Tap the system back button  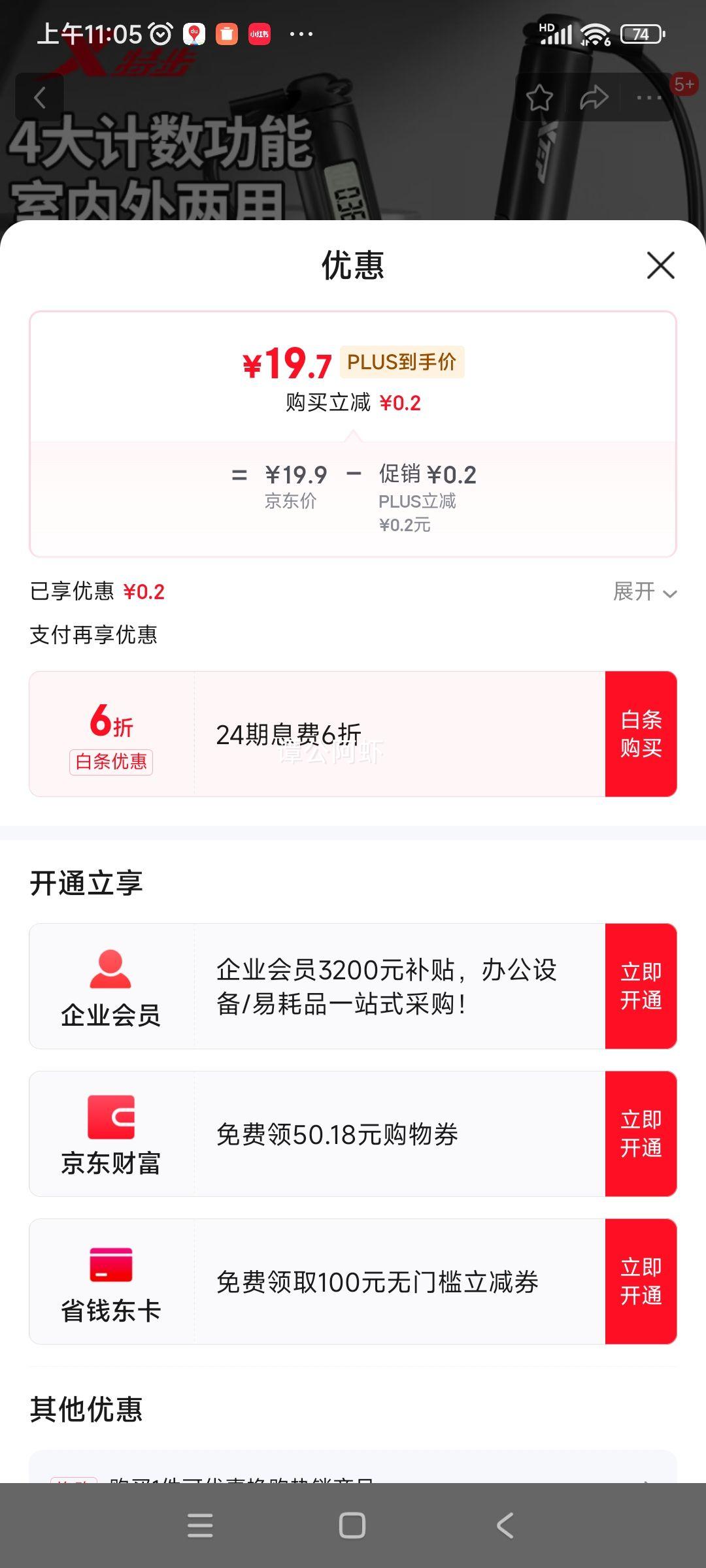point(505,1526)
